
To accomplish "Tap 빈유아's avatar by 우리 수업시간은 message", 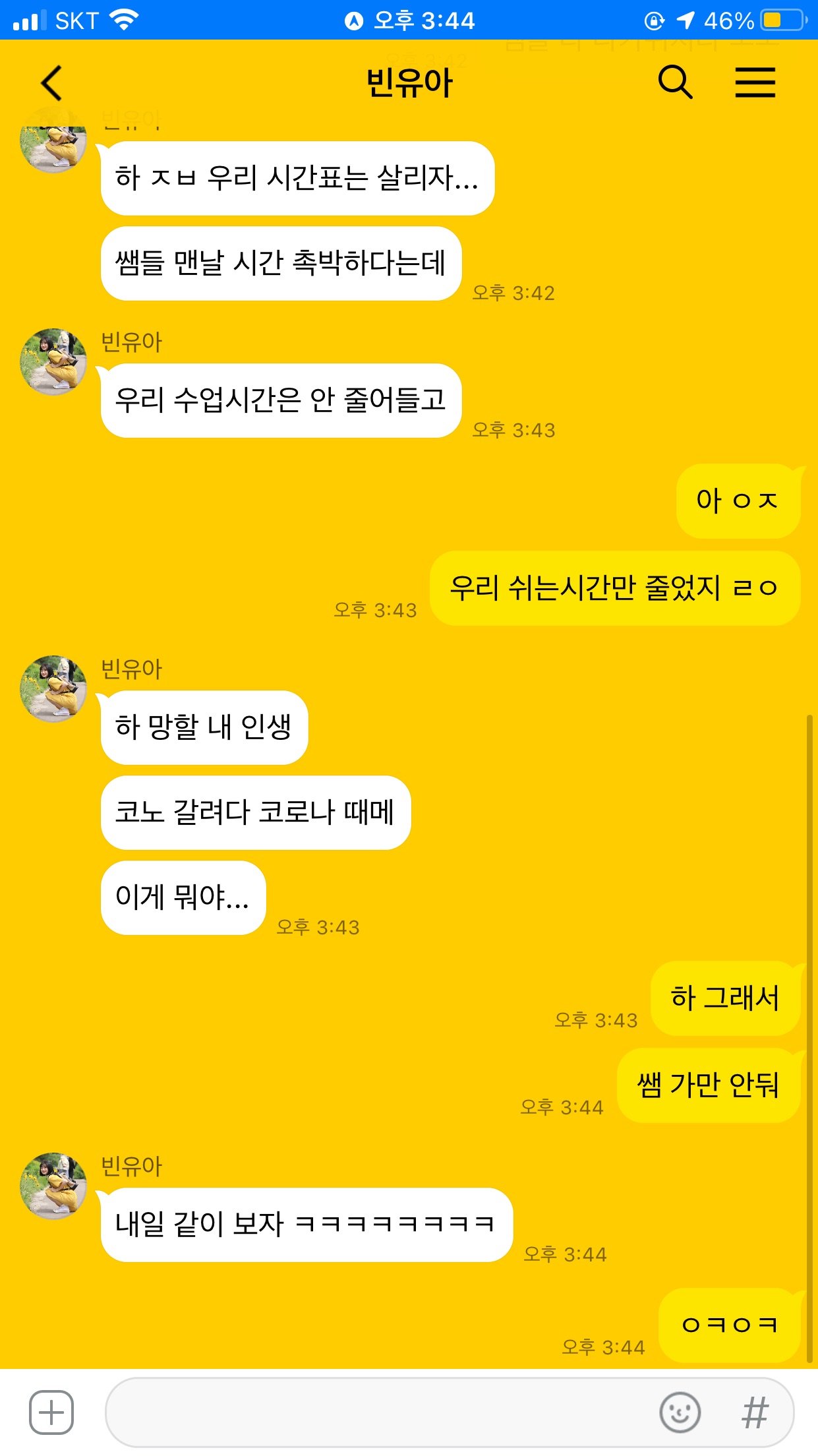I will click(53, 362).
